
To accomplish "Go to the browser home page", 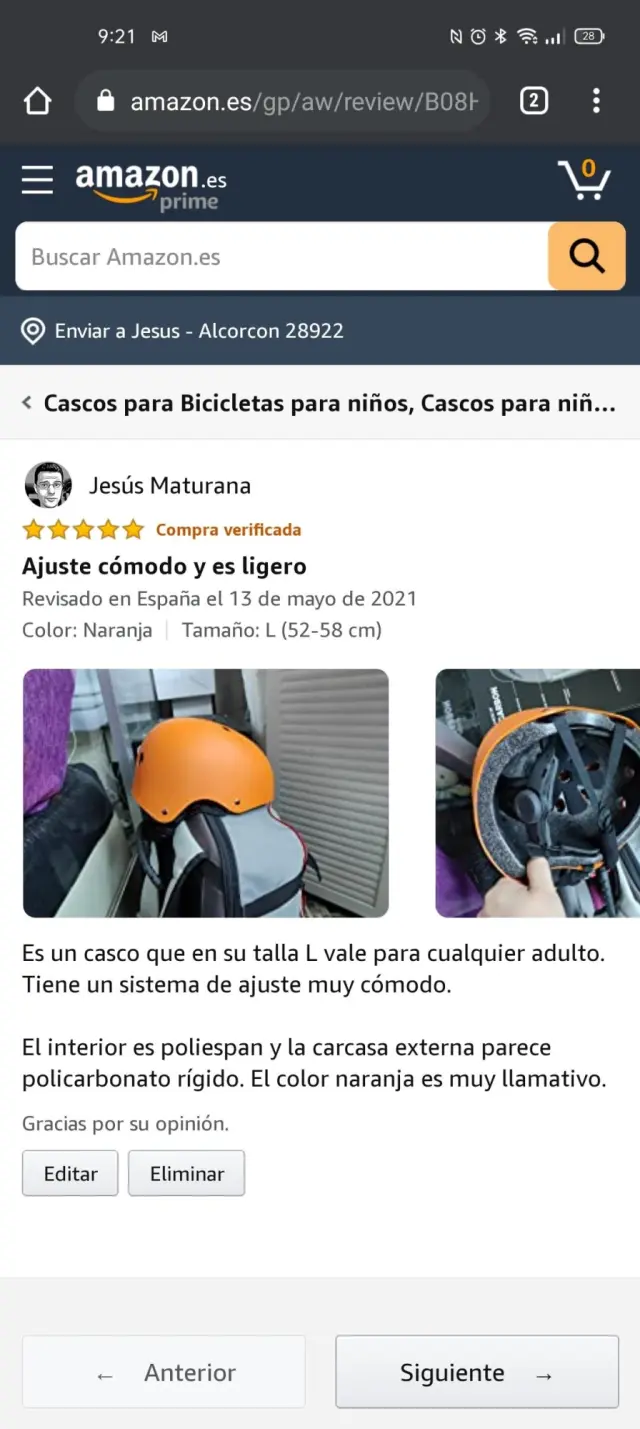I will coord(37,101).
